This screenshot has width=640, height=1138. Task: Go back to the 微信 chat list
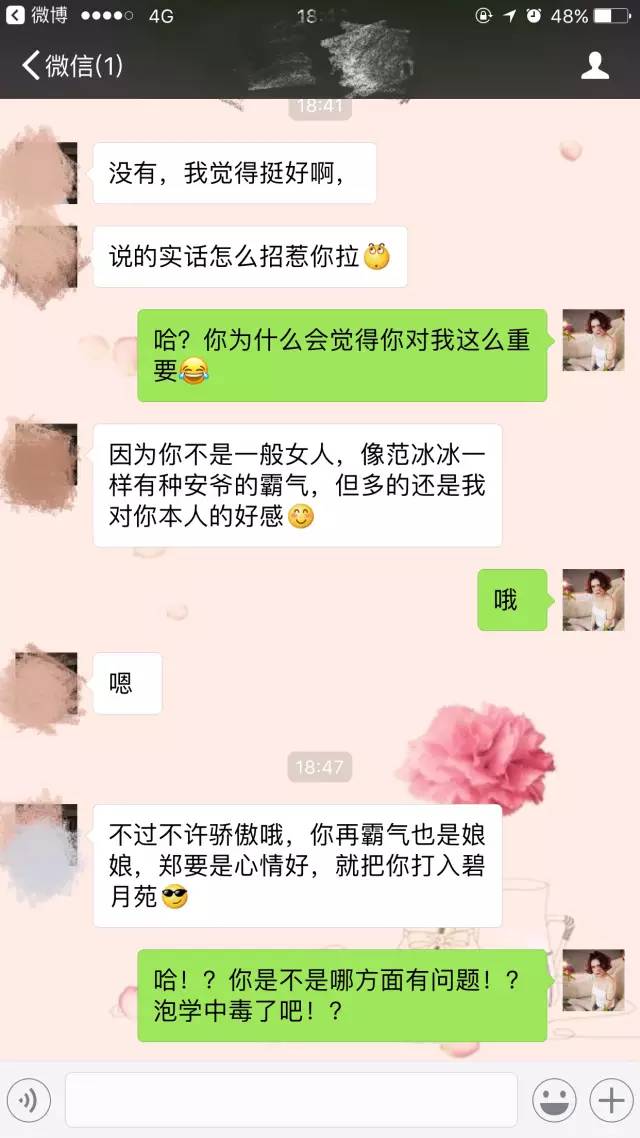[x=72, y=66]
